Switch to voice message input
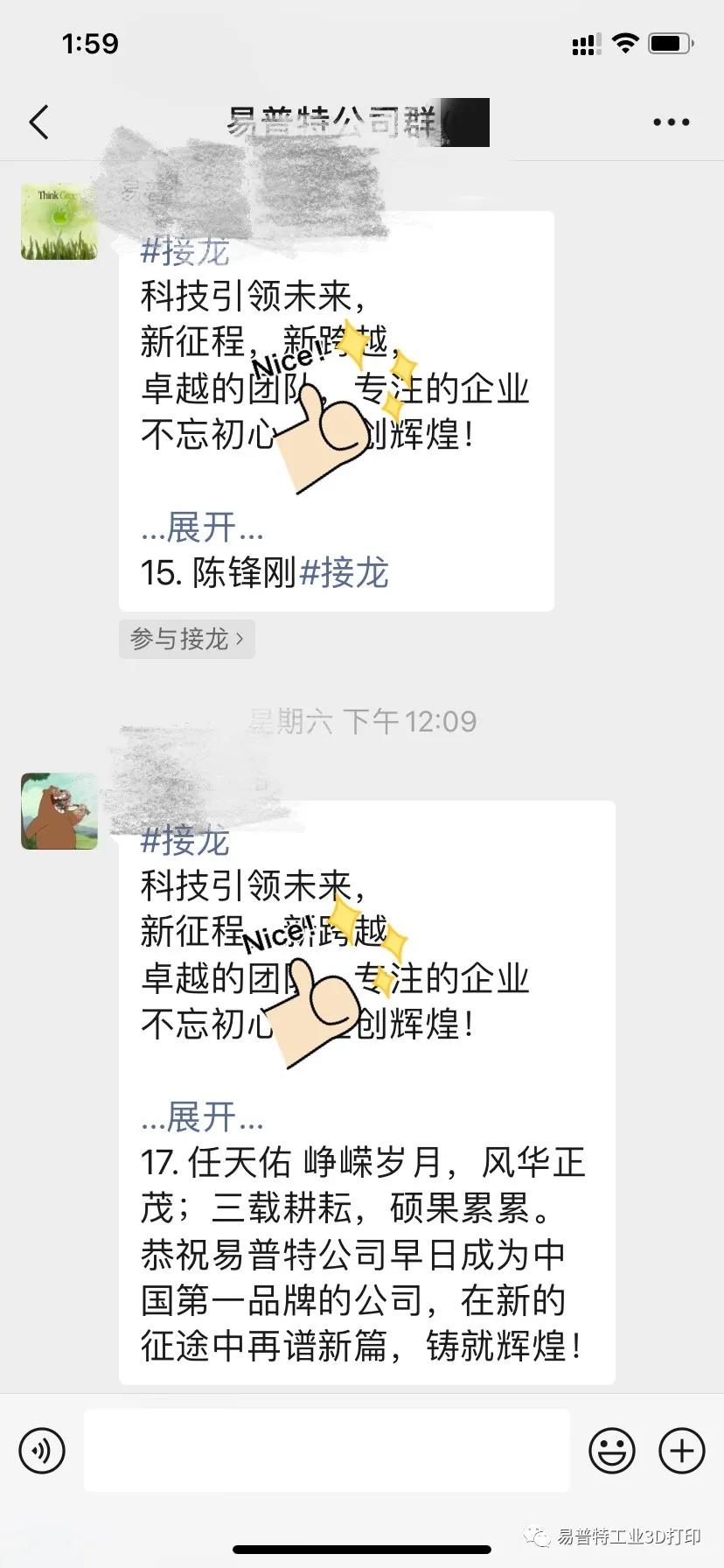This screenshot has height=1568, width=724. pos(42,1451)
